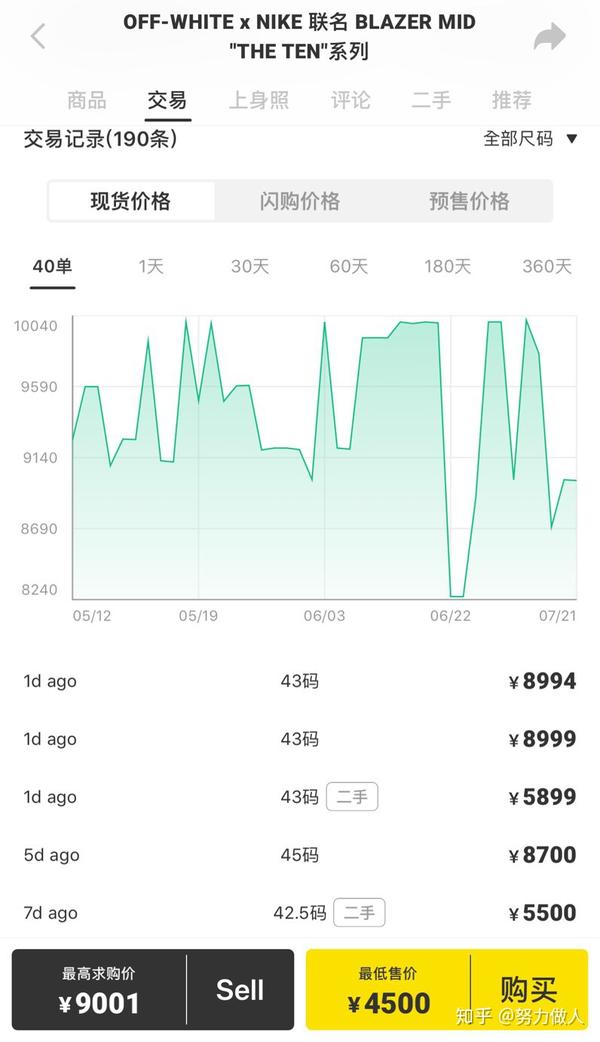The width and height of the screenshot is (600, 1042).
Task: Show the 360天 price chart
Action: click(546, 266)
